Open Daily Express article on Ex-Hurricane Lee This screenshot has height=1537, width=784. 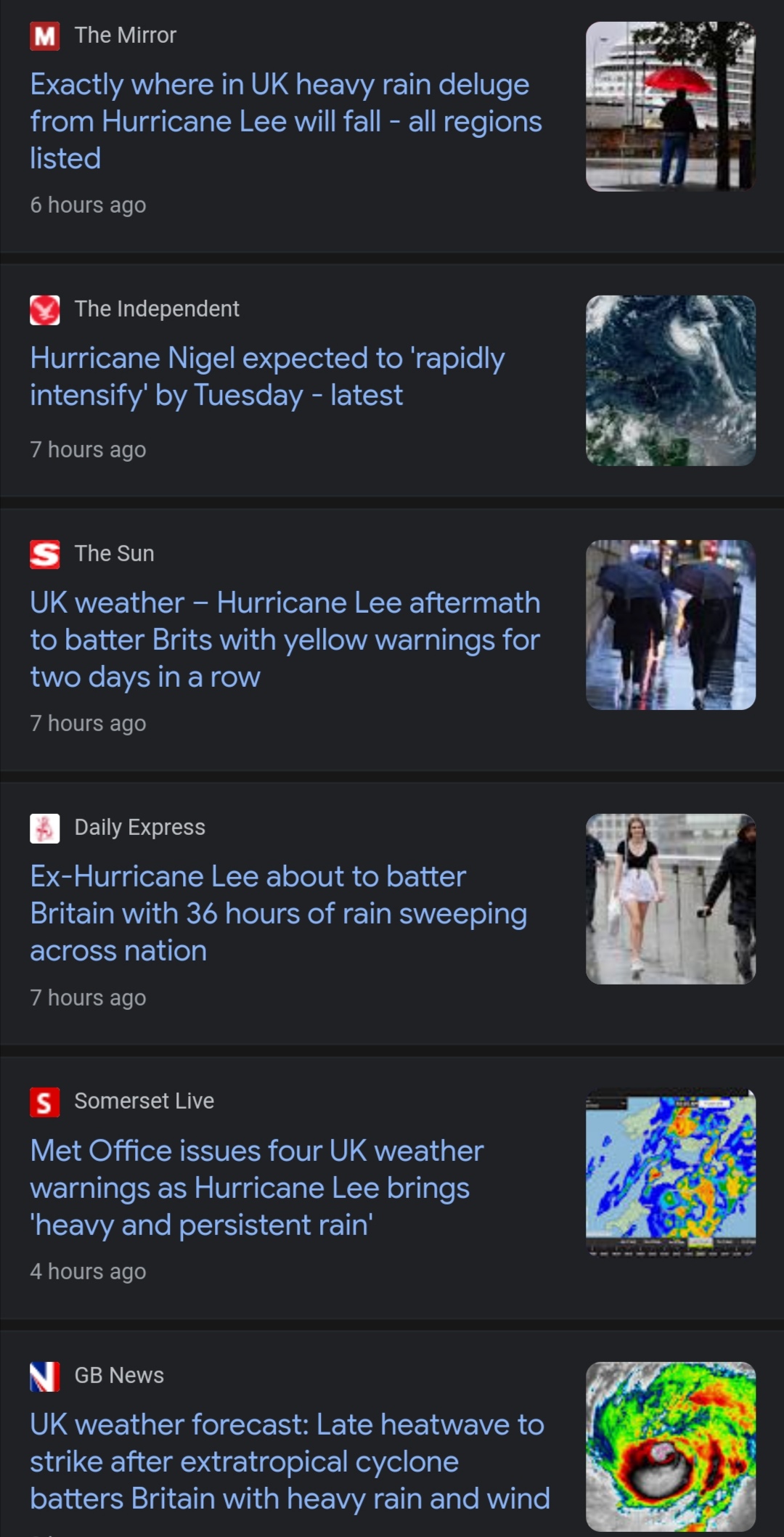[278, 913]
